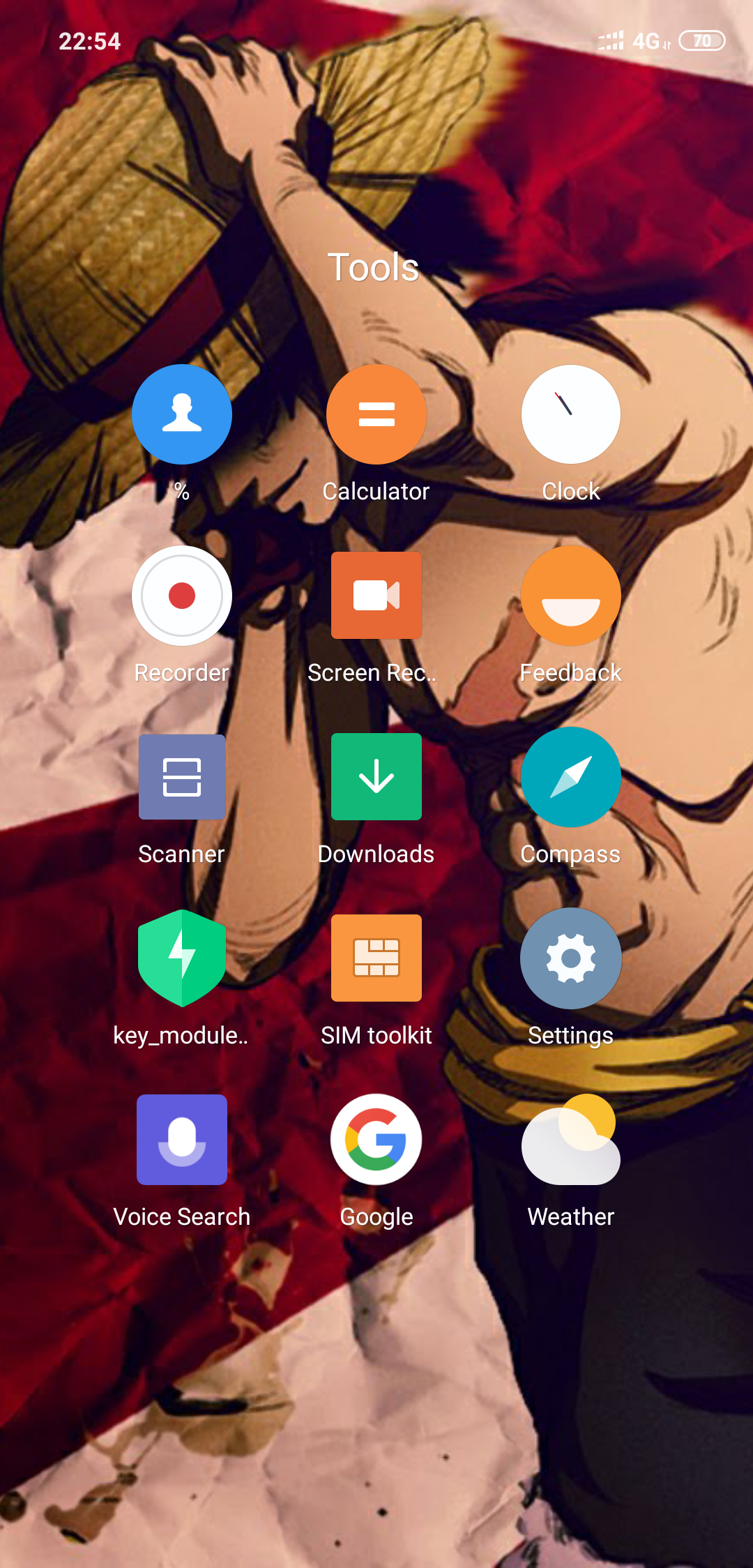This screenshot has height=1568, width=753.
Task: Launch the Scanner app
Action: coord(182,777)
